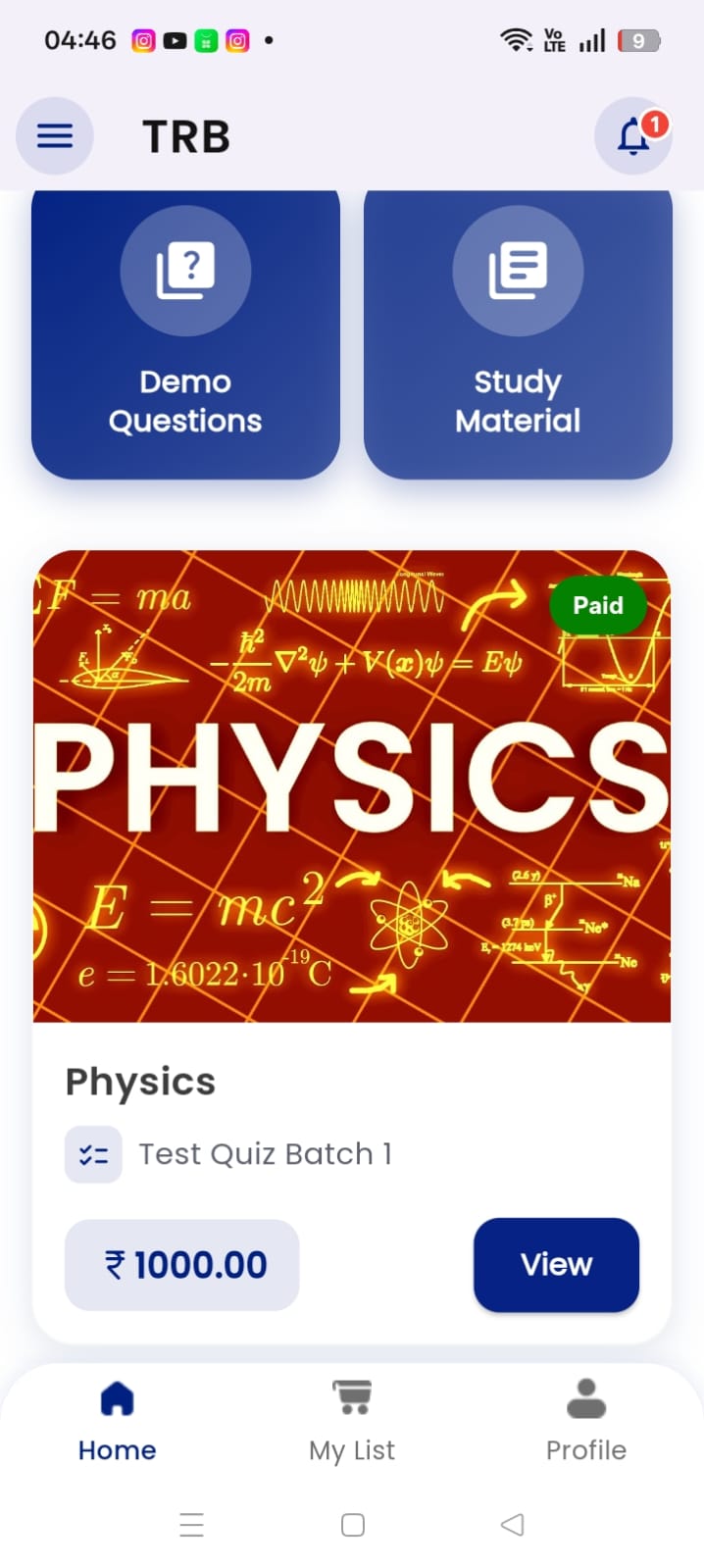This screenshot has width=704, height=1568.
Task: Open the Physics course banner
Action: click(x=352, y=786)
